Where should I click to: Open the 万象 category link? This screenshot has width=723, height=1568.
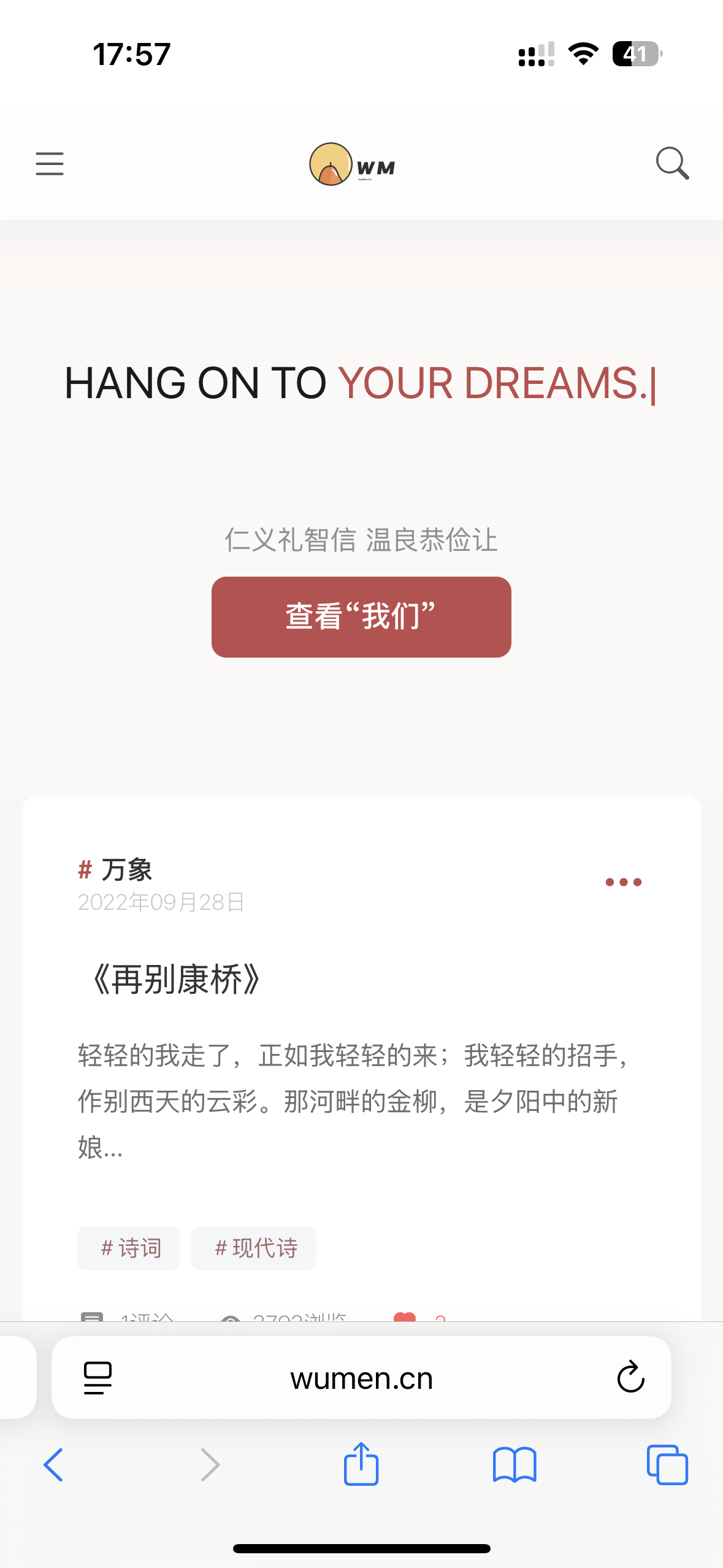tap(126, 870)
